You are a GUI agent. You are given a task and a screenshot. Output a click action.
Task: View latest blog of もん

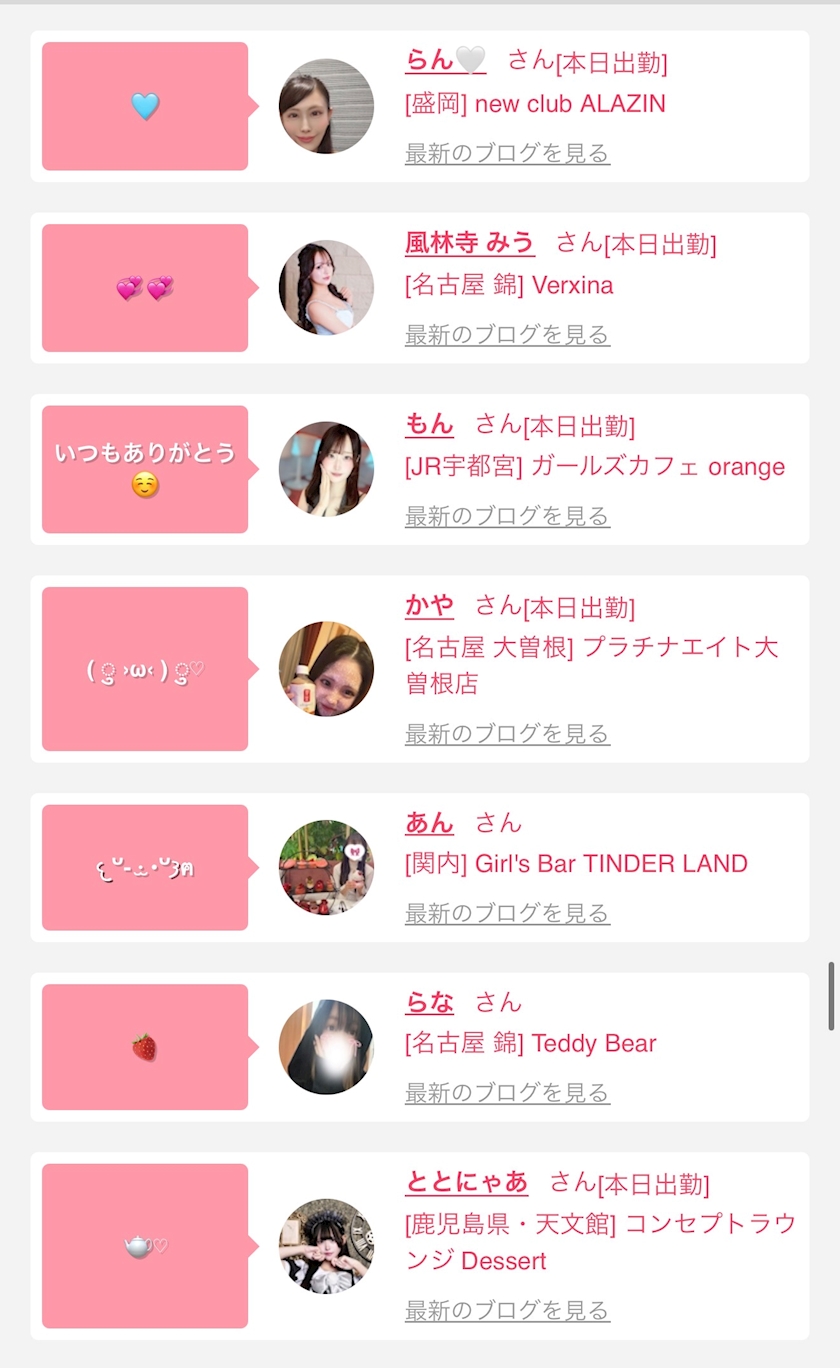click(x=507, y=516)
